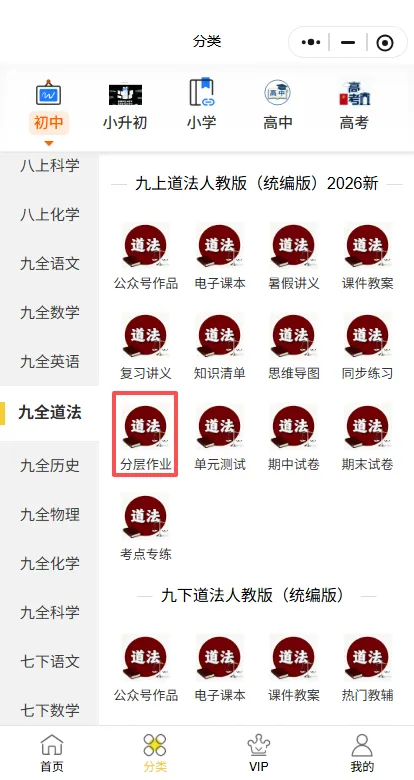Switch to the 高中 category
This screenshot has width=414, height=780.
point(278,106)
